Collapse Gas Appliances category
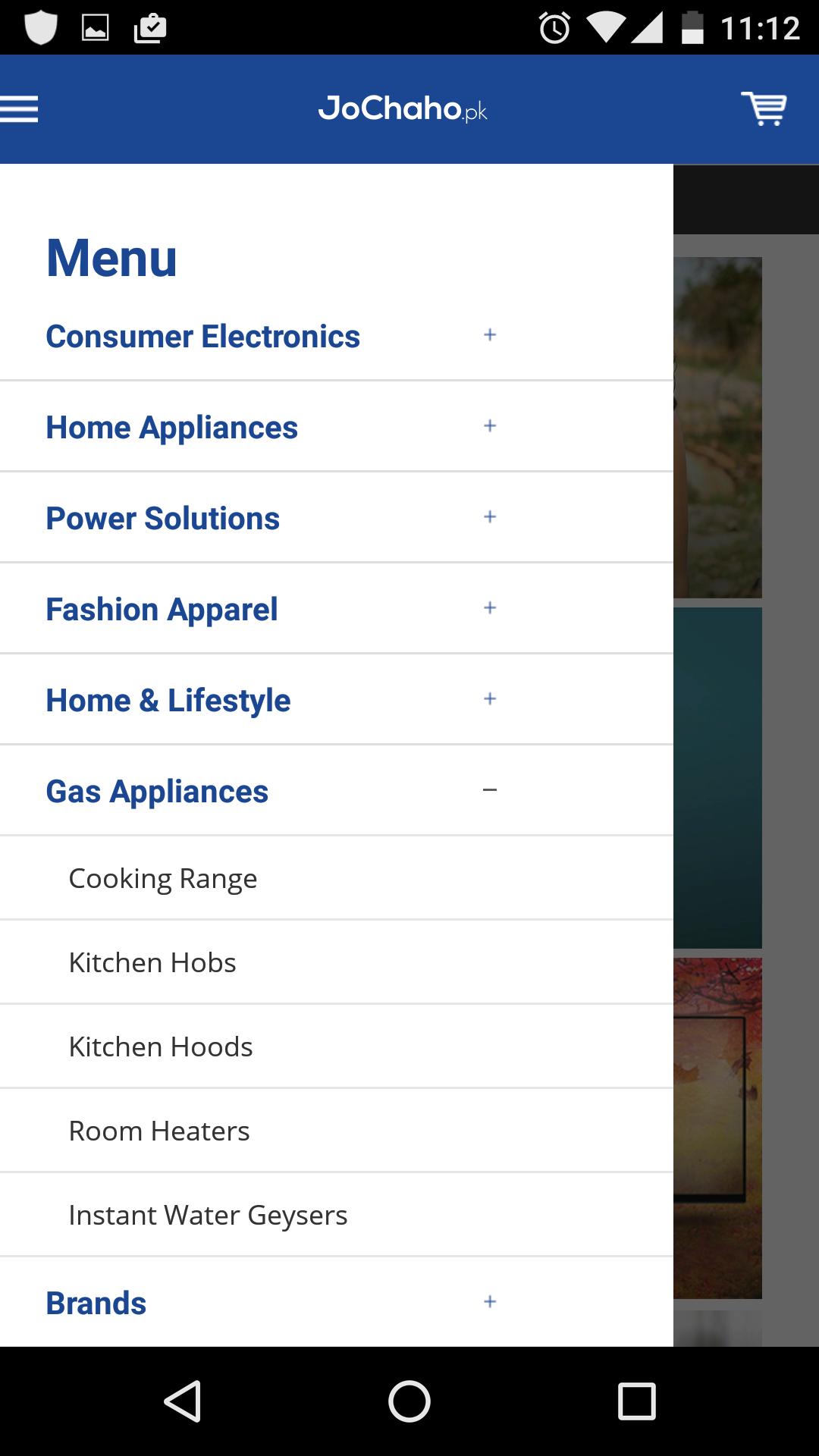This screenshot has height=1456, width=819. point(490,790)
